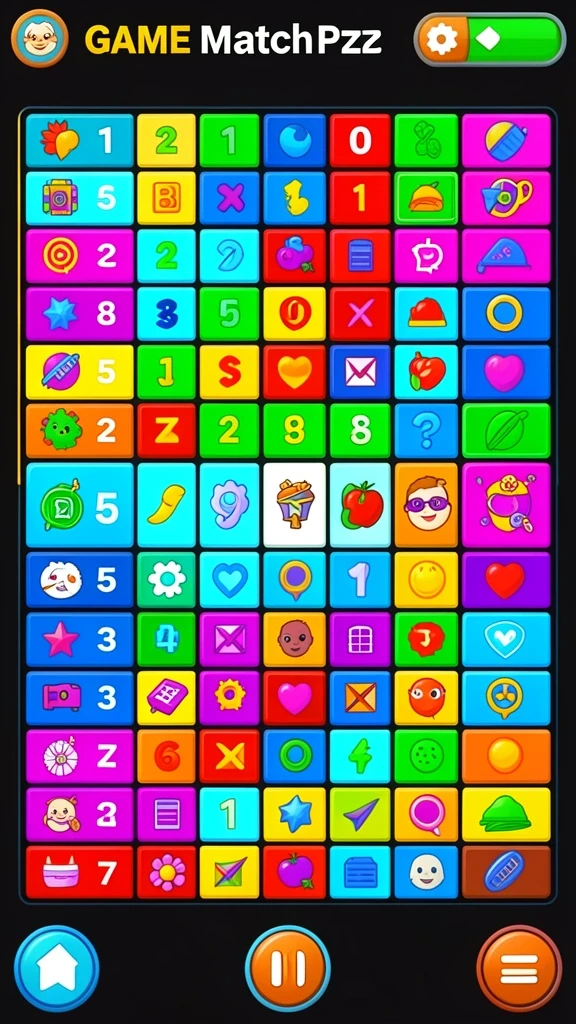Pause the game
This screenshot has height=1024, width=576.
click(287, 968)
